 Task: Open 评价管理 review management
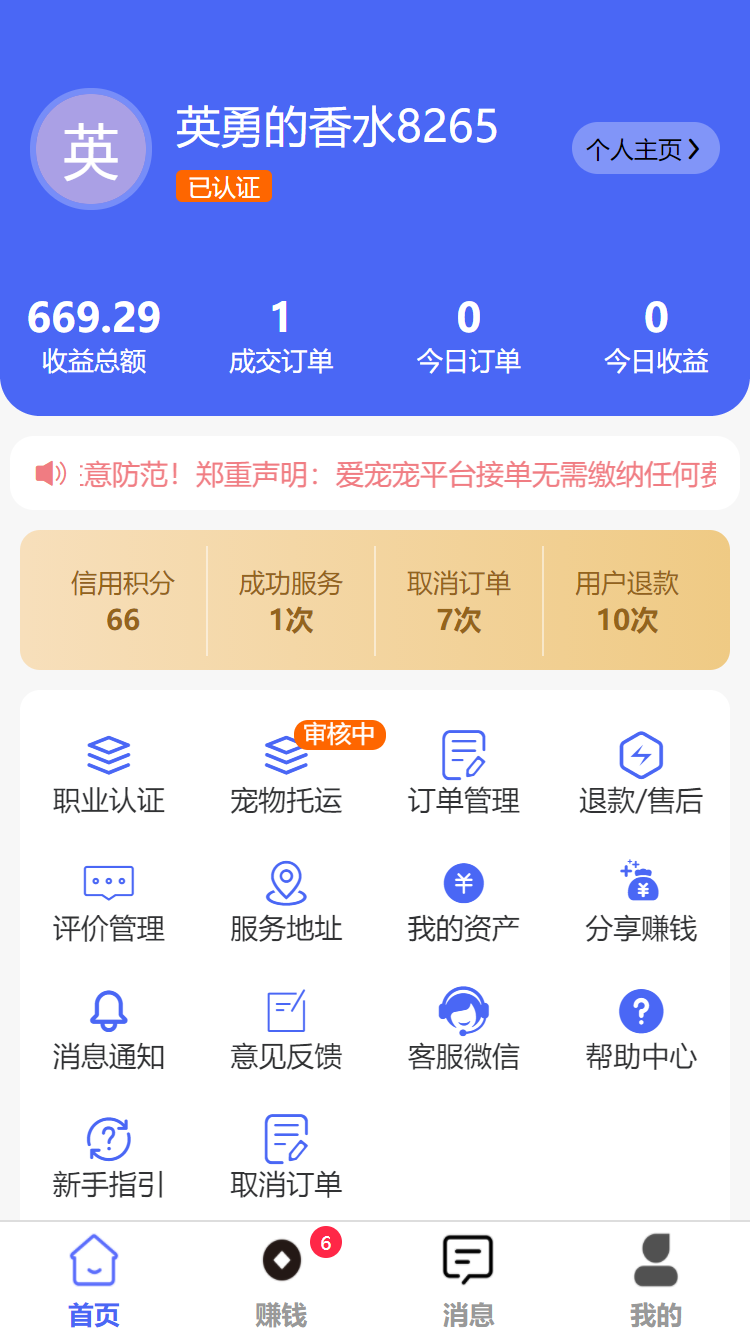coord(109,902)
